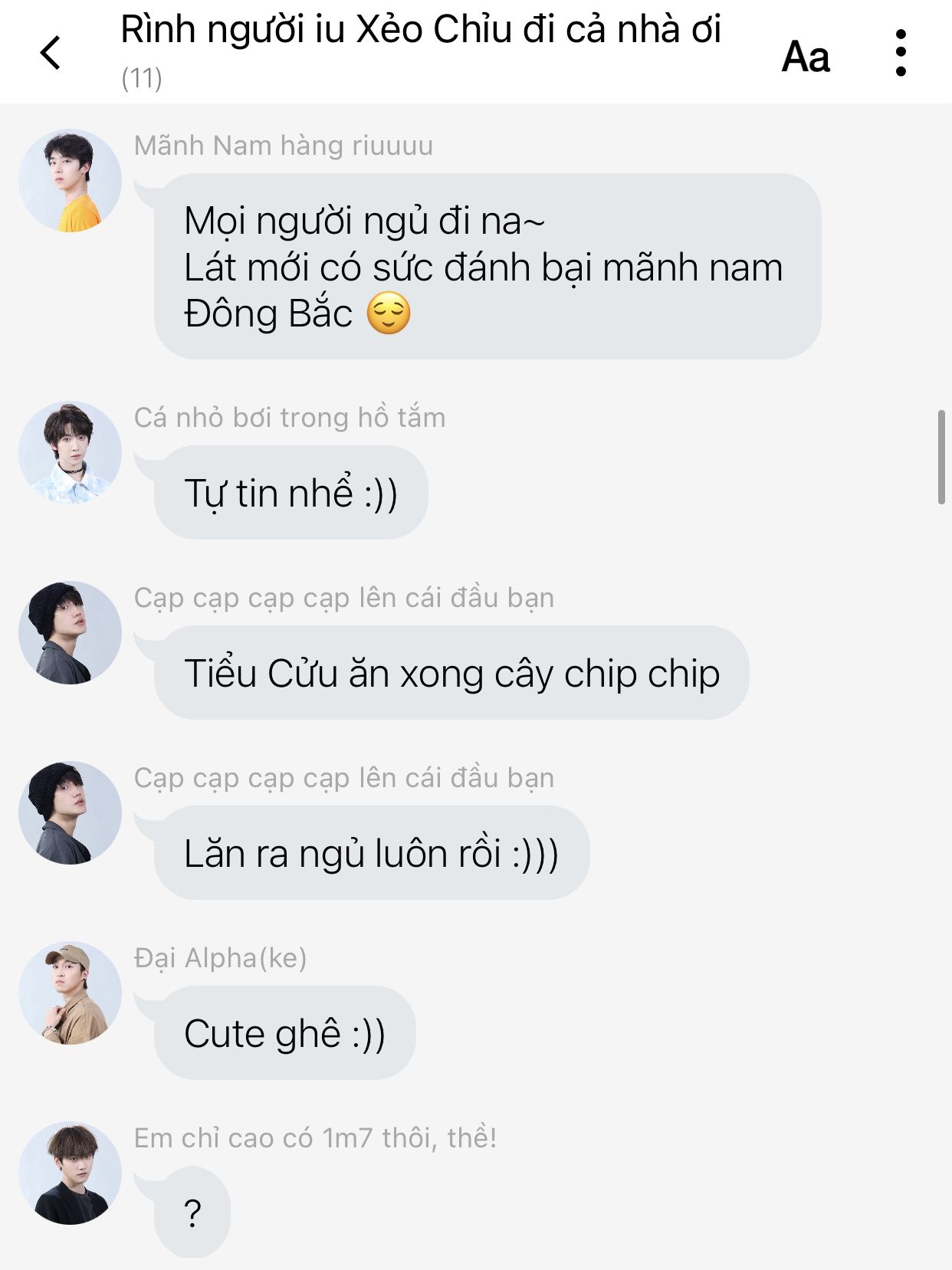Image resolution: width=952 pixels, height=1270 pixels.
Task: Tap the avatar of Em chỉ cao có 1m7 thôi
Action: (x=70, y=1173)
